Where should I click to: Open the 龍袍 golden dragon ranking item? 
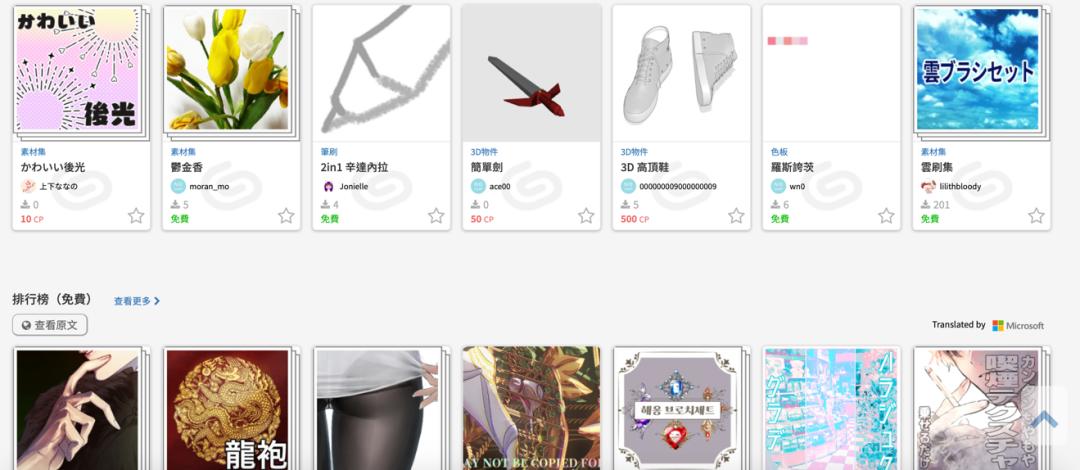(229, 410)
